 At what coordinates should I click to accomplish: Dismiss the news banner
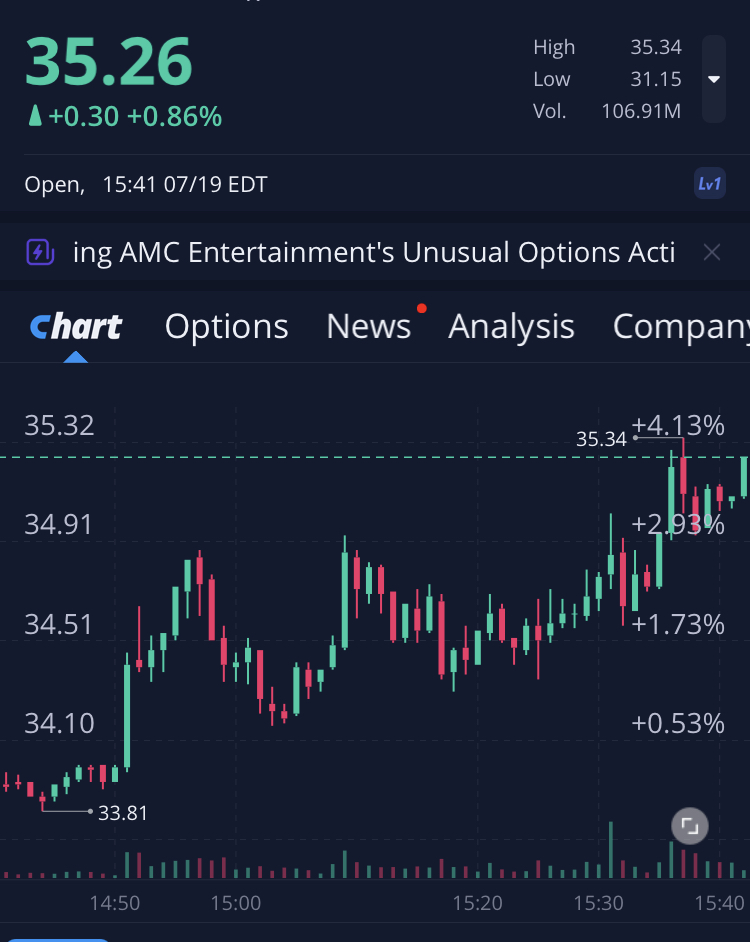tap(712, 252)
